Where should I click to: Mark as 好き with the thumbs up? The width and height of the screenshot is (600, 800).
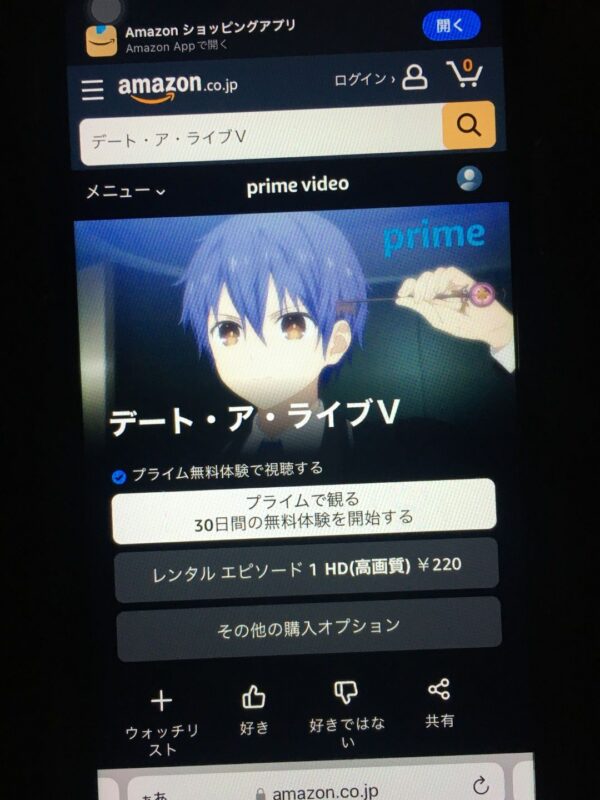pos(254,708)
